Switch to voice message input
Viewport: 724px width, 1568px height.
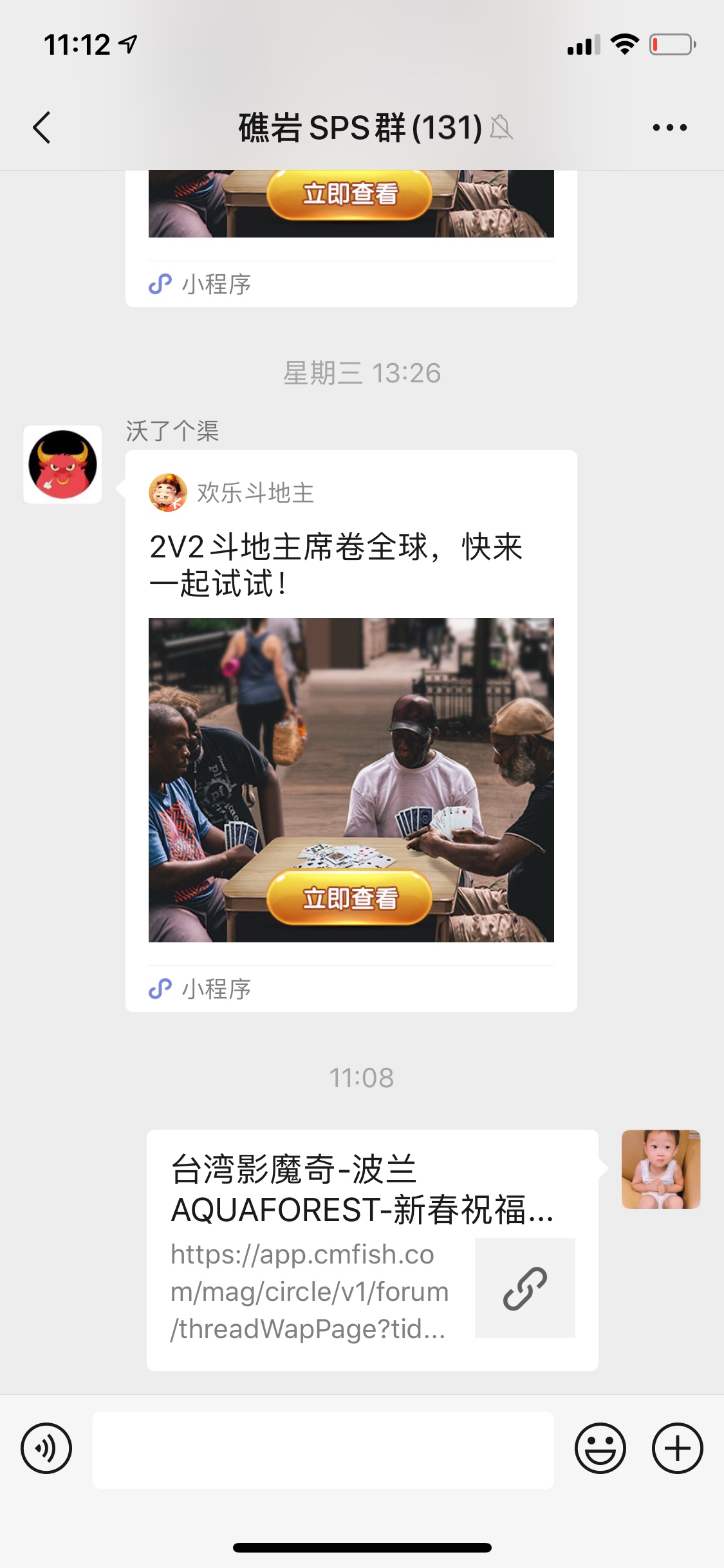click(x=46, y=1449)
